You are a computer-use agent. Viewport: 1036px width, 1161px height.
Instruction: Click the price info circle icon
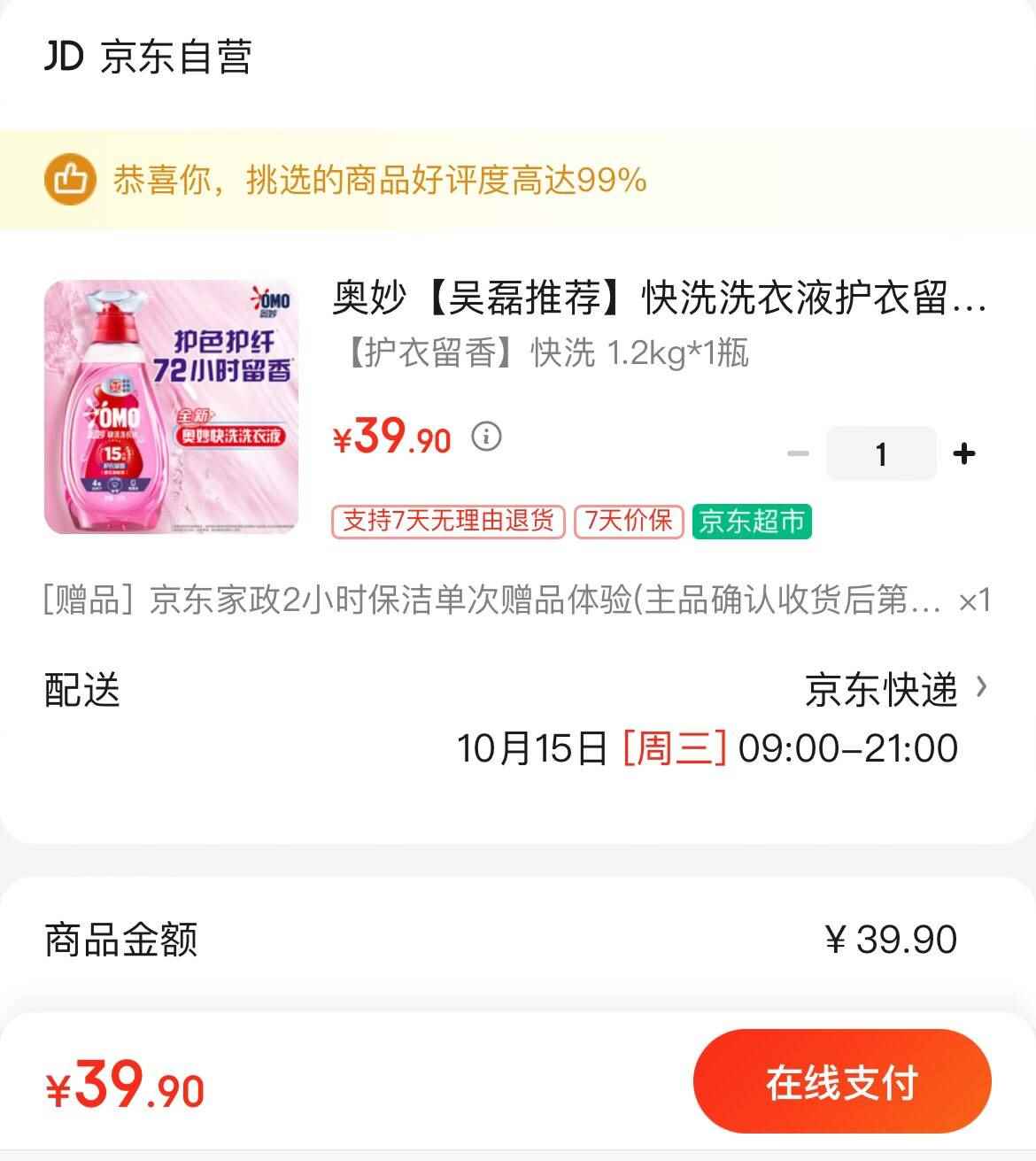(485, 435)
